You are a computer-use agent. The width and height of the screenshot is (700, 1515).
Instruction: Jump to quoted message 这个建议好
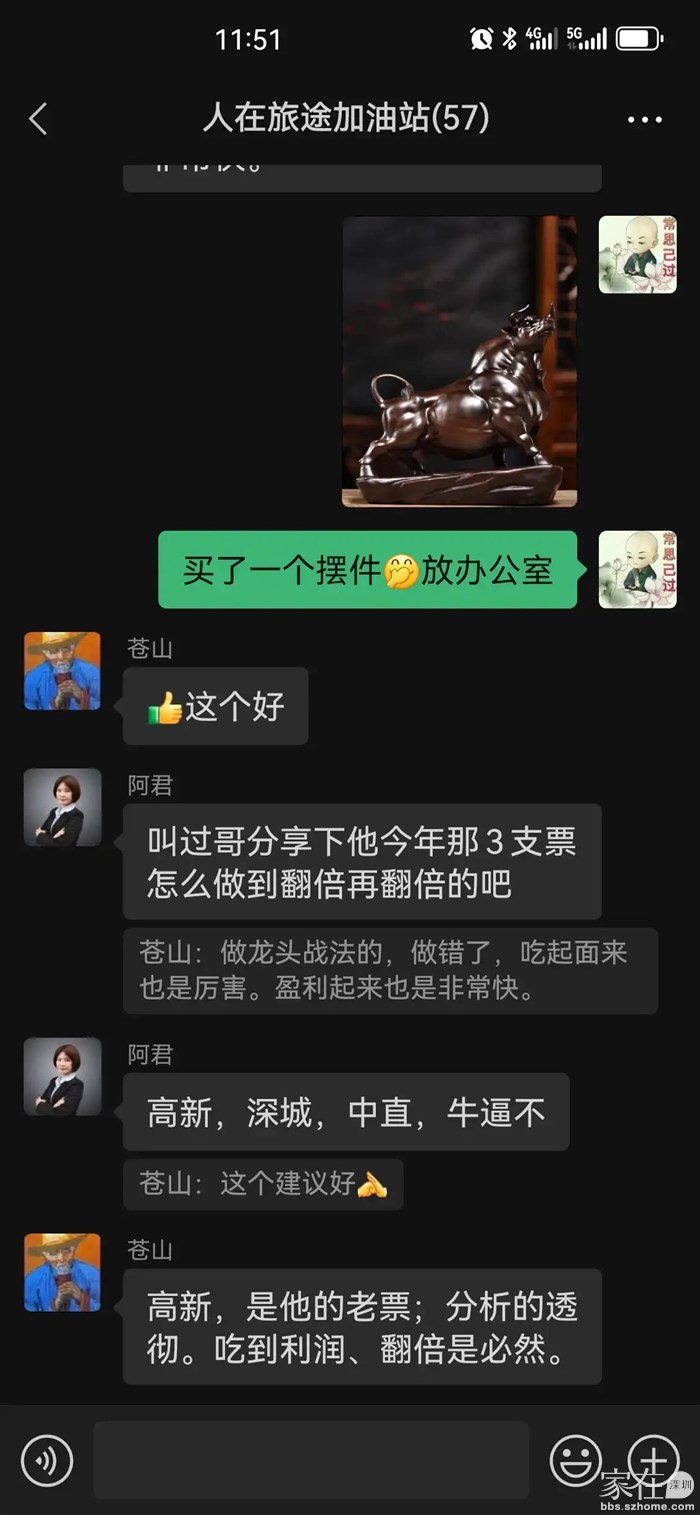[x=262, y=1184]
